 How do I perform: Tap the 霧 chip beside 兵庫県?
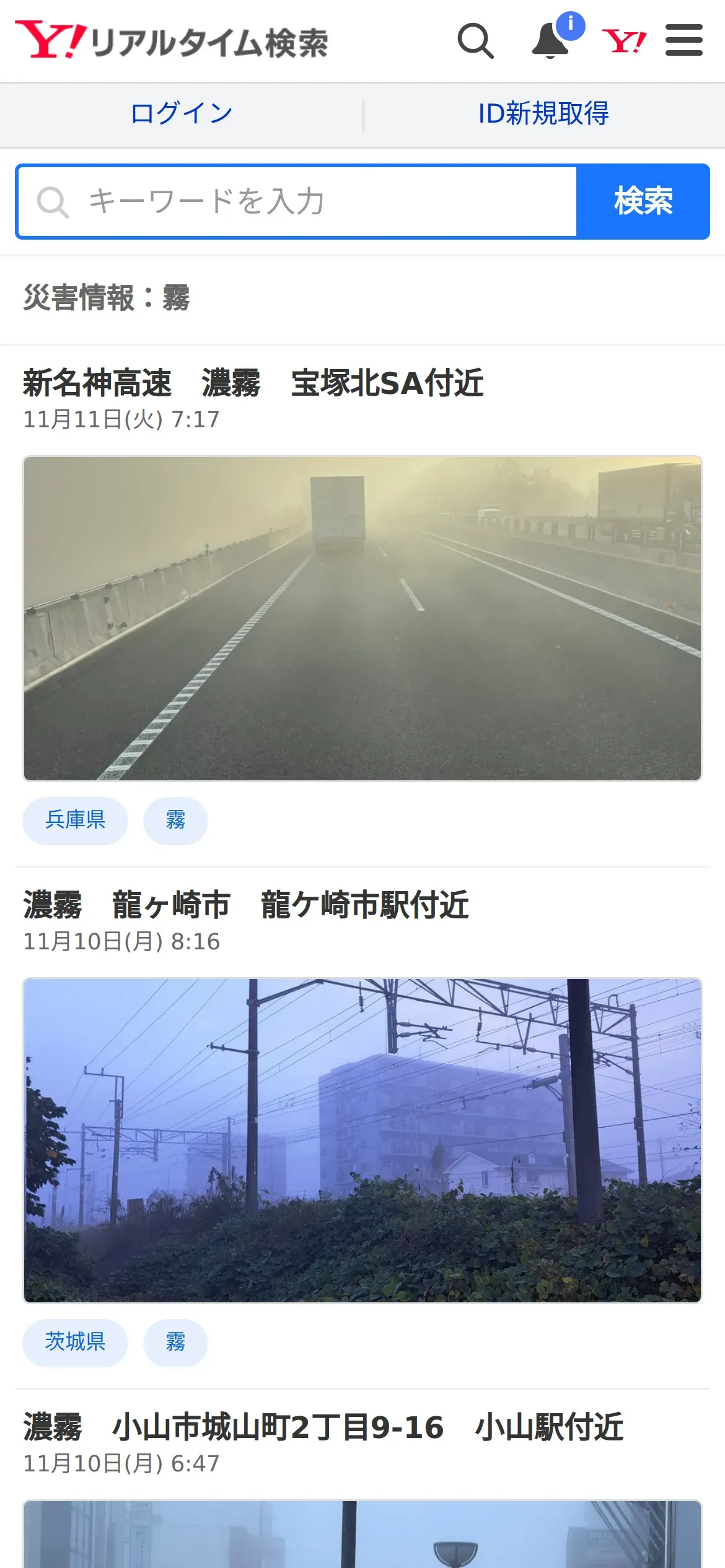click(175, 820)
